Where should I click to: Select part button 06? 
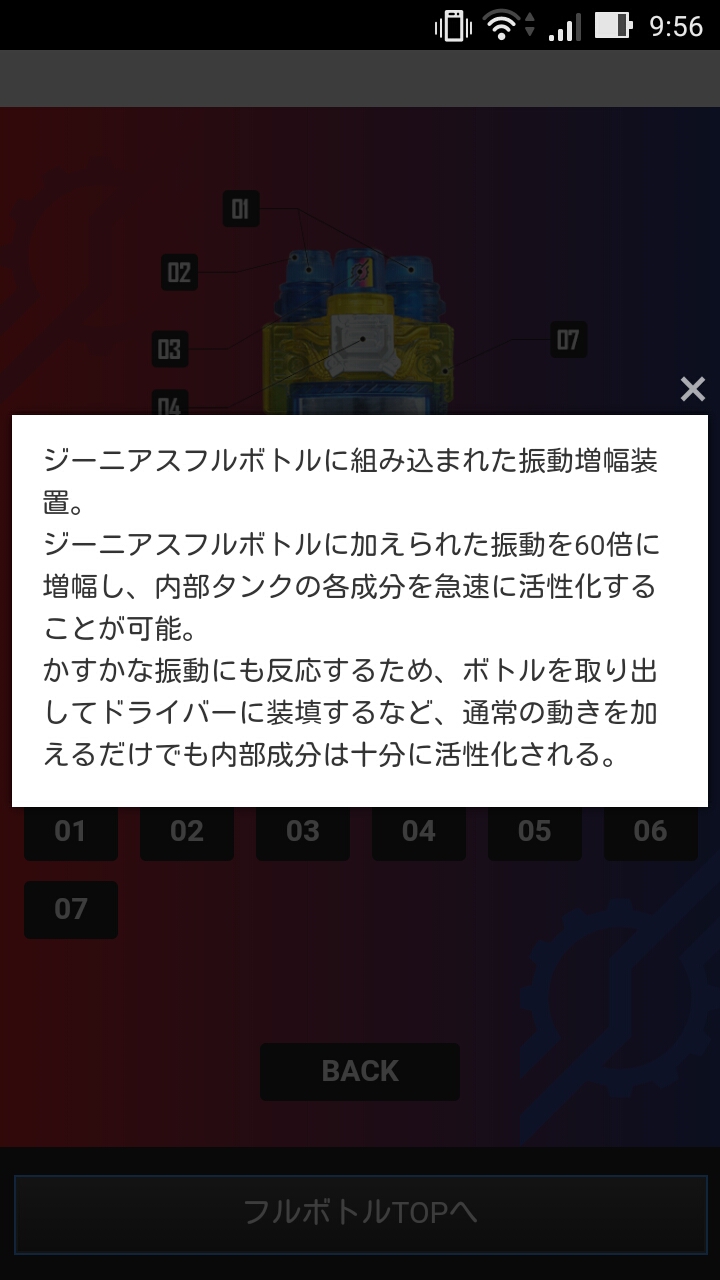point(651,833)
